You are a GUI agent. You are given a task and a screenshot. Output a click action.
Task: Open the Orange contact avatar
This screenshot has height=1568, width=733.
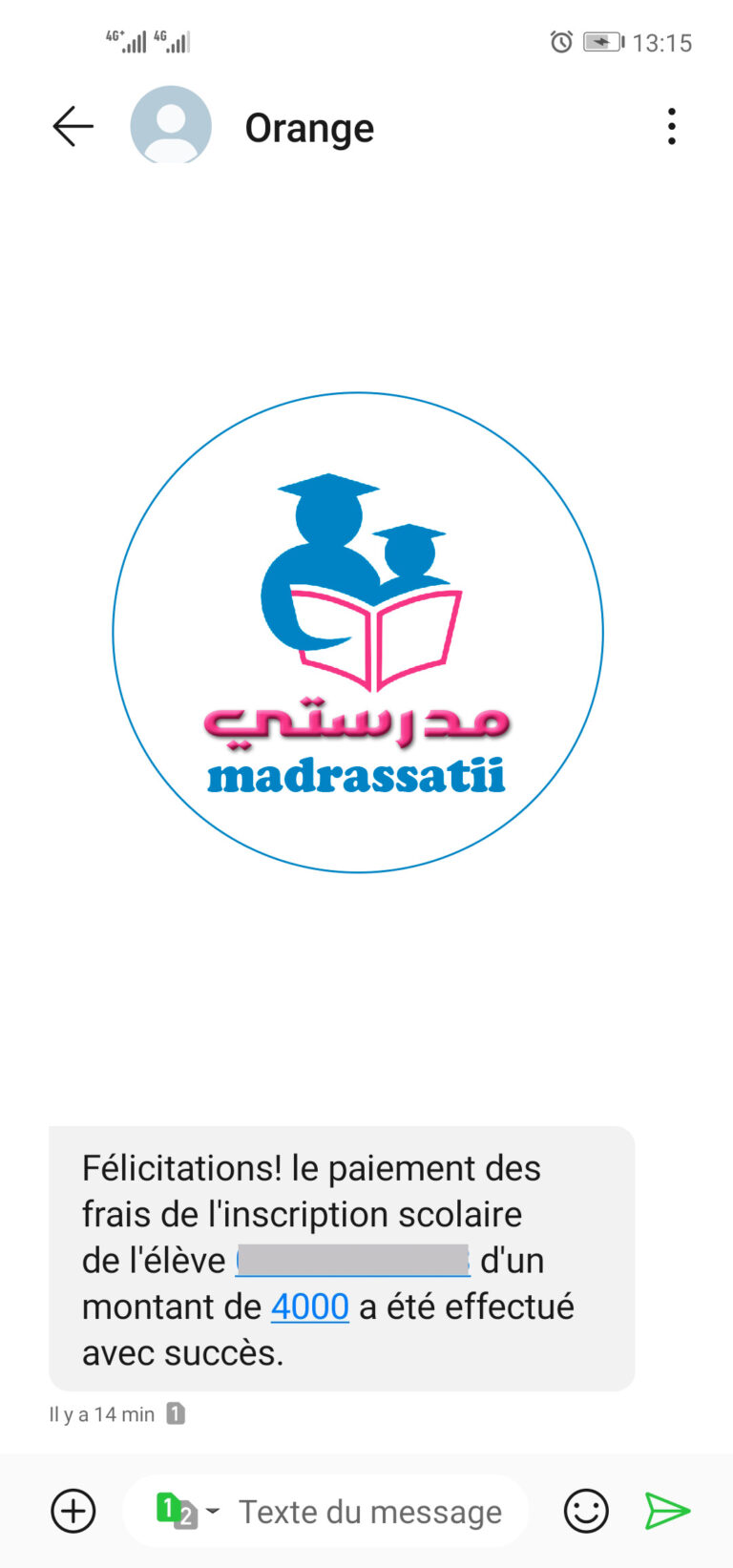tap(171, 126)
